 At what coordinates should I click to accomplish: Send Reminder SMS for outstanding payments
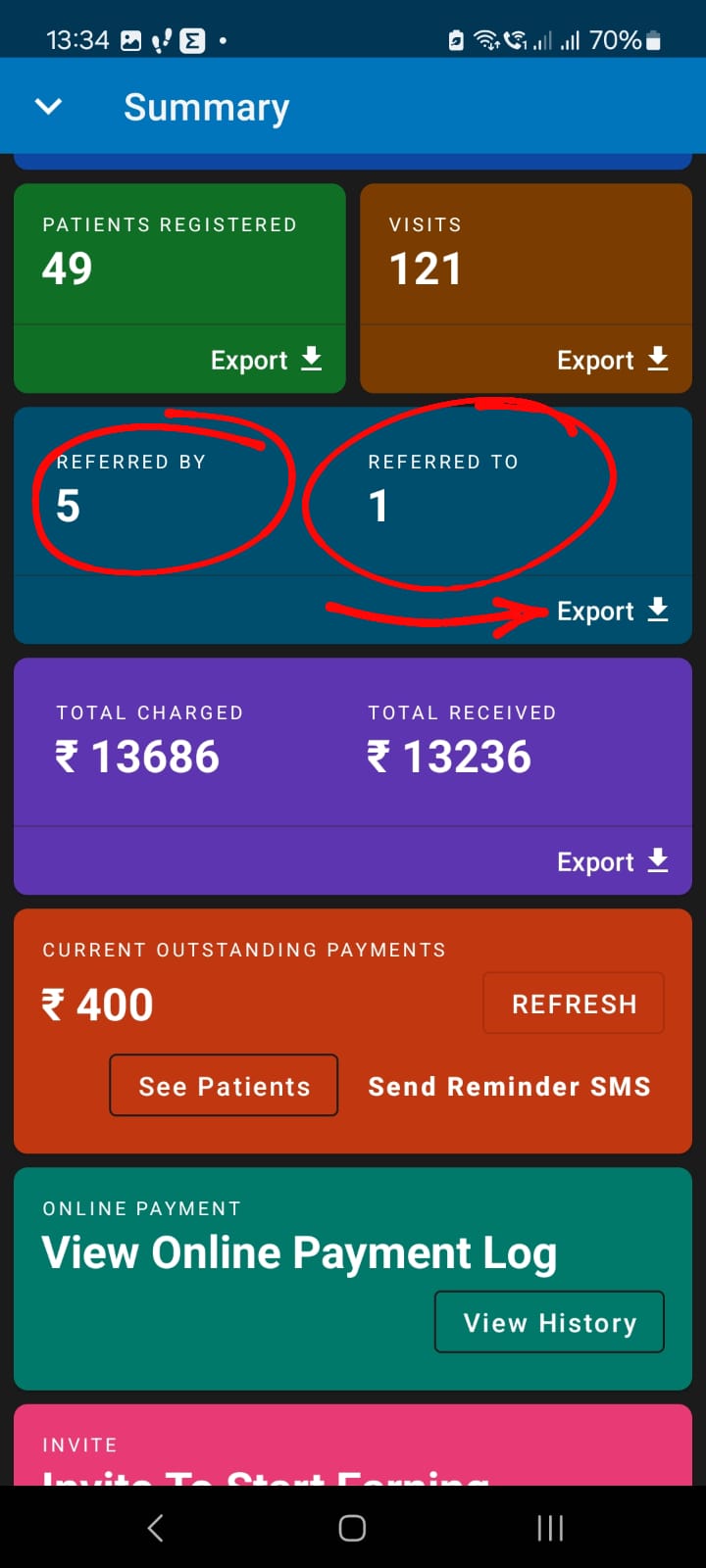point(509,1086)
